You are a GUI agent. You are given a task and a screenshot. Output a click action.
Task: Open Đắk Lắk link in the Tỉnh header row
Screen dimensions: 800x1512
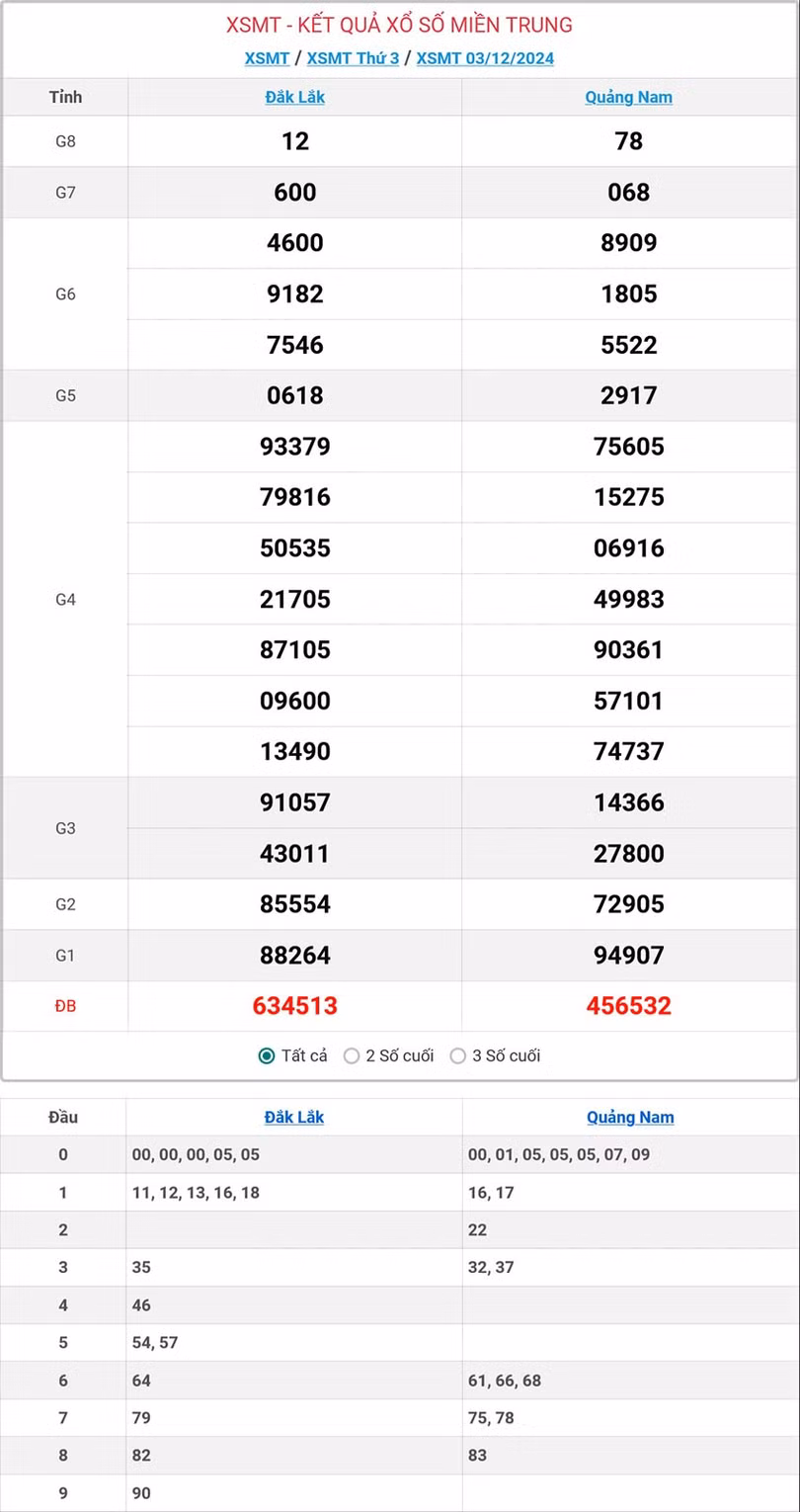pos(294,97)
